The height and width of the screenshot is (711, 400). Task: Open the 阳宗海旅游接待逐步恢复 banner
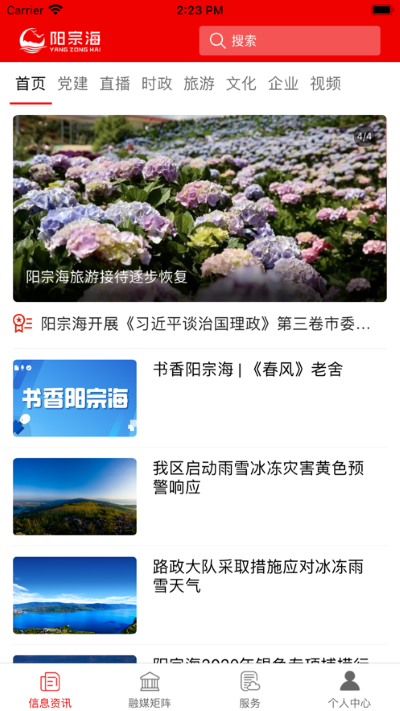coord(200,209)
